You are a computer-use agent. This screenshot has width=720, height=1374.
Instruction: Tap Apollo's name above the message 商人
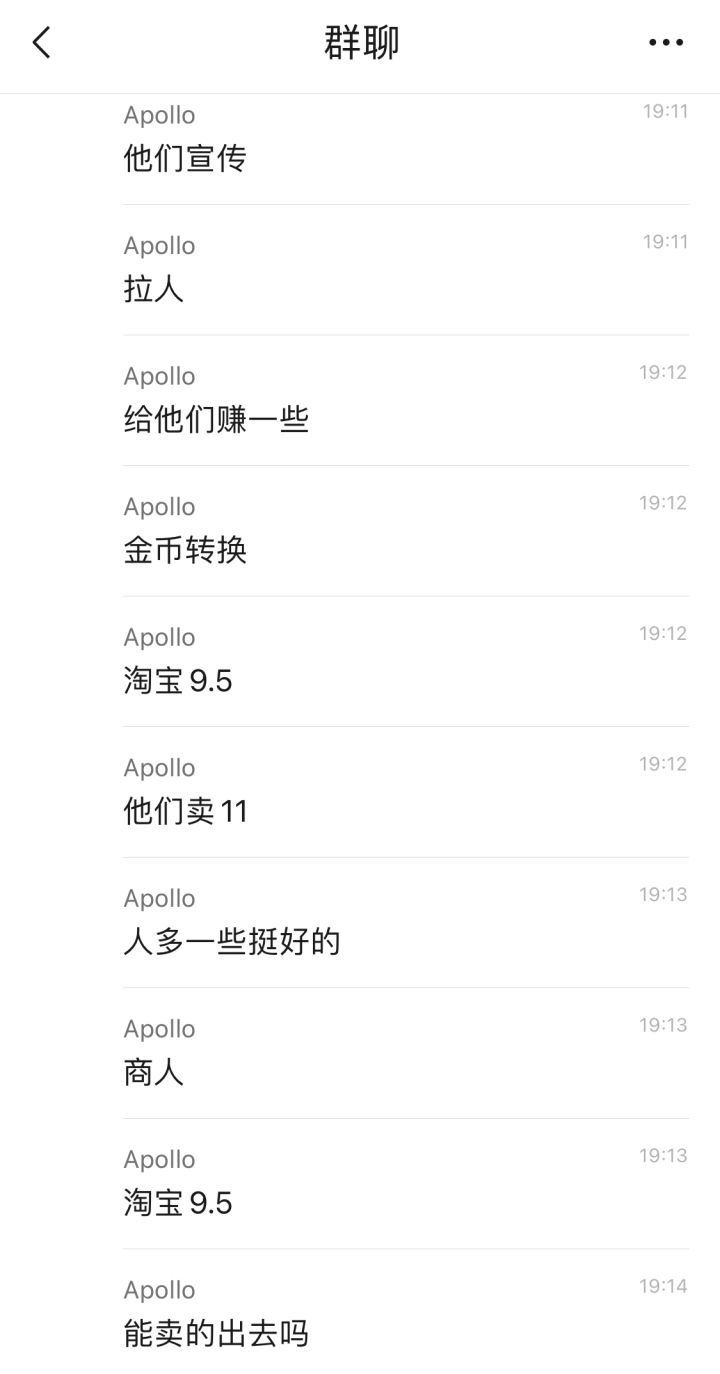point(159,1029)
